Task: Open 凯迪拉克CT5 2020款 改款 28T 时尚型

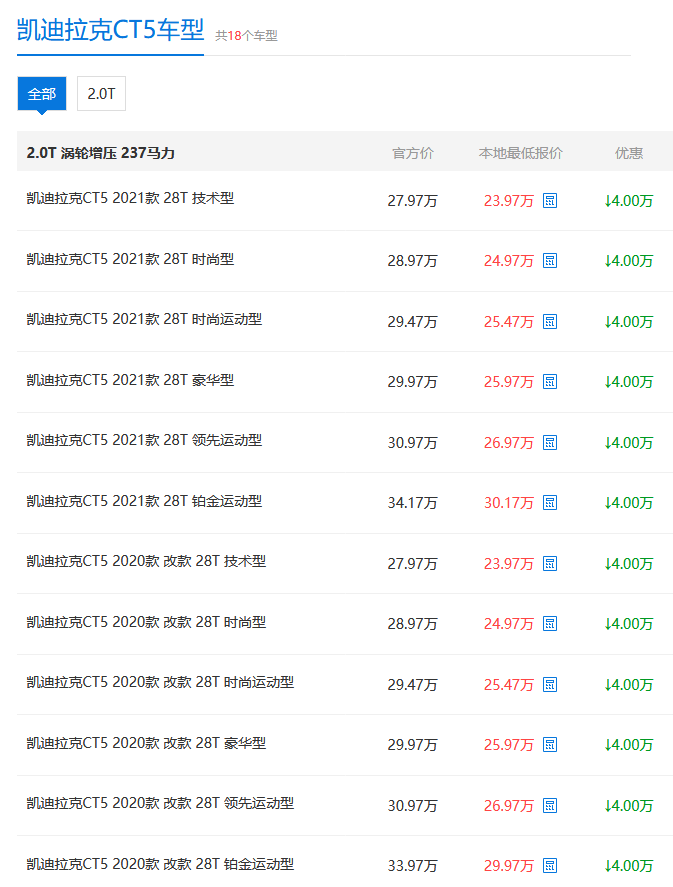Action: (x=146, y=622)
